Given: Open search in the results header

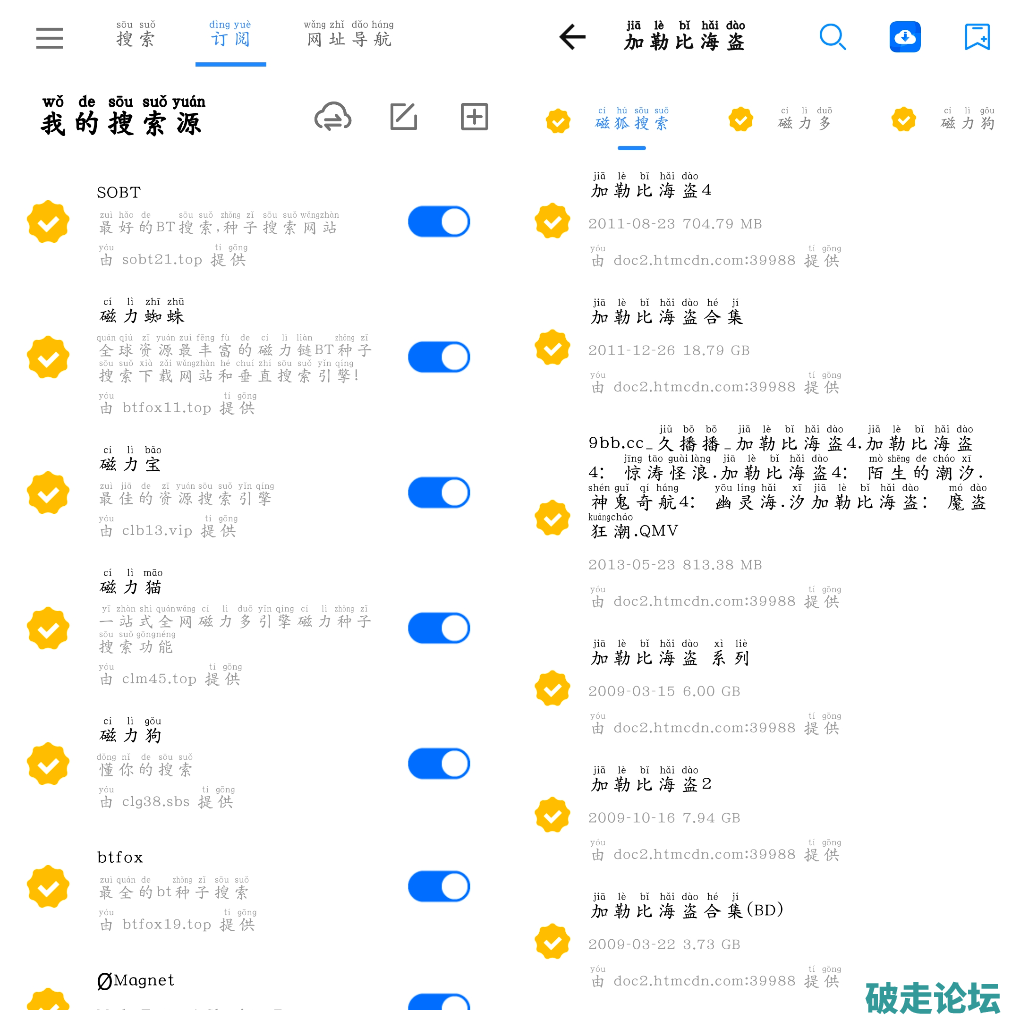Looking at the screenshot, I should tap(832, 38).
